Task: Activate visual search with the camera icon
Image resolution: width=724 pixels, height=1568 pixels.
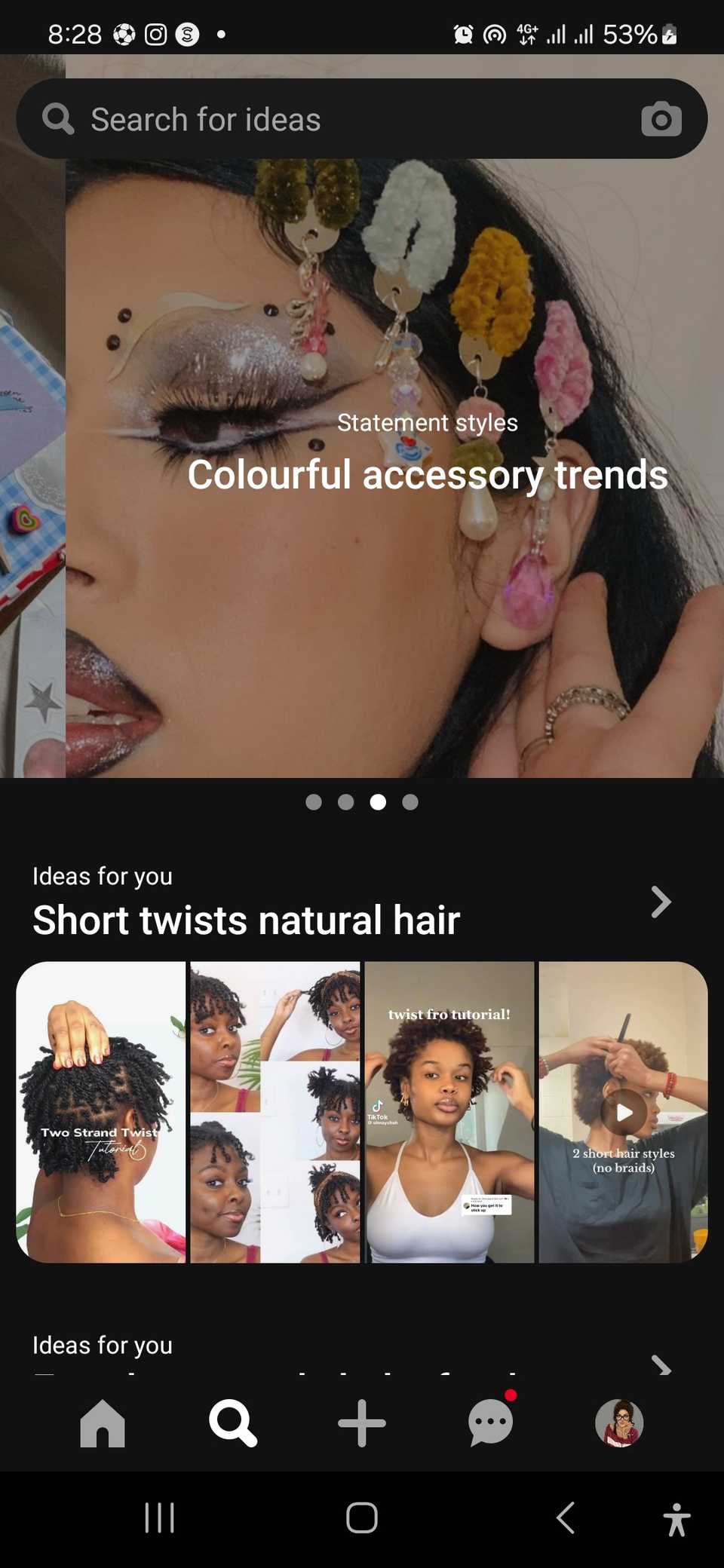Action: click(661, 118)
